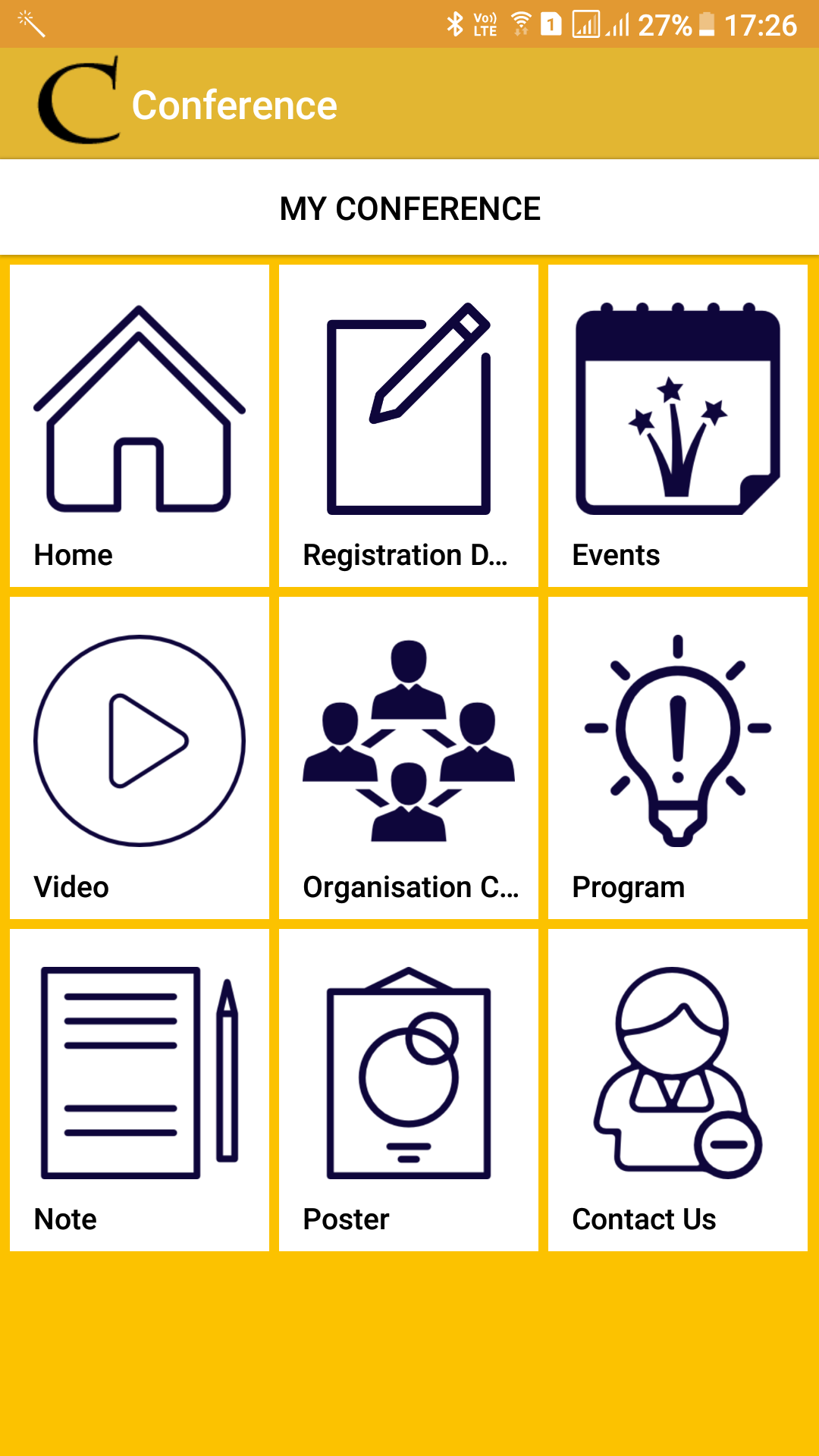Image resolution: width=819 pixels, height=1456 pixels.
Task: Open the Home tile
Action: 140,425
